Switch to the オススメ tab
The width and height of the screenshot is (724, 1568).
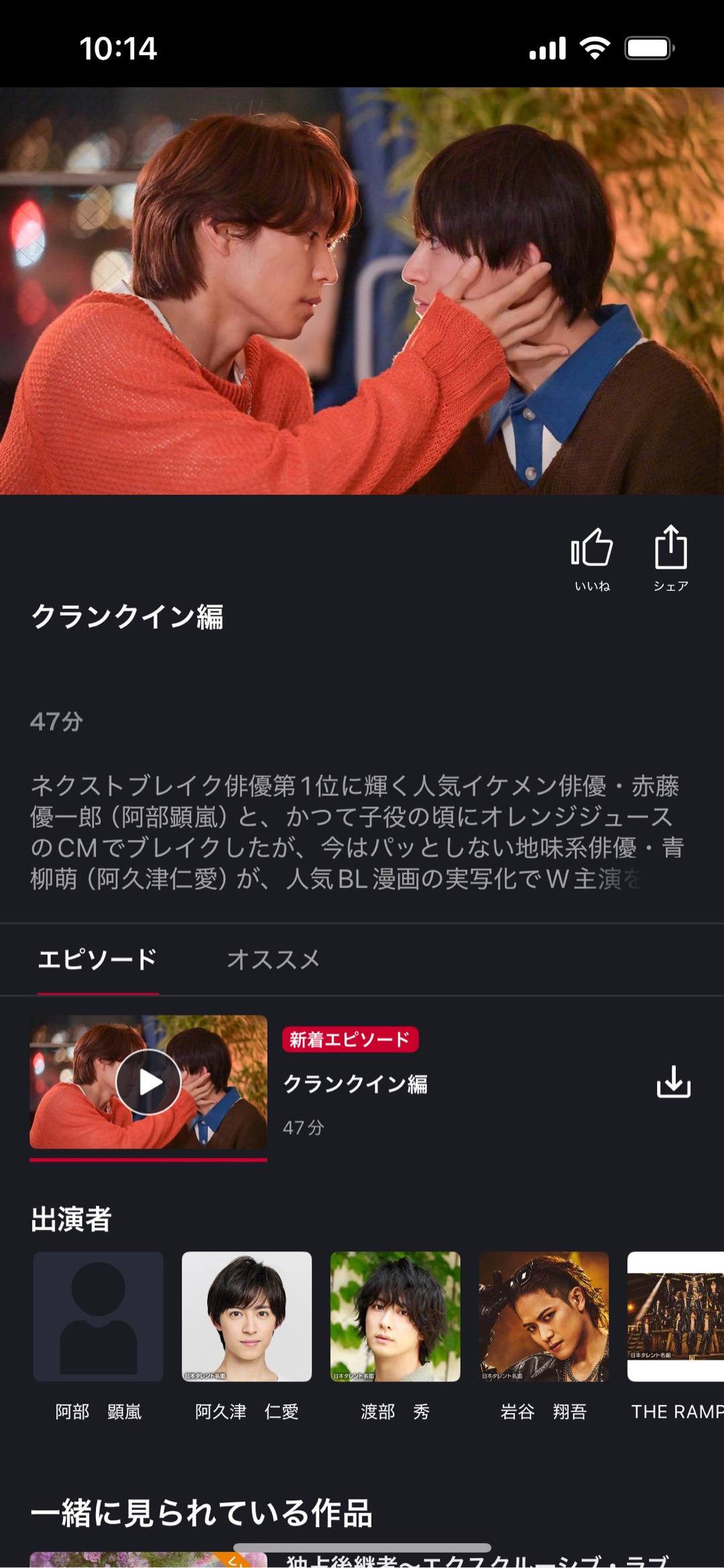[273, 960]
